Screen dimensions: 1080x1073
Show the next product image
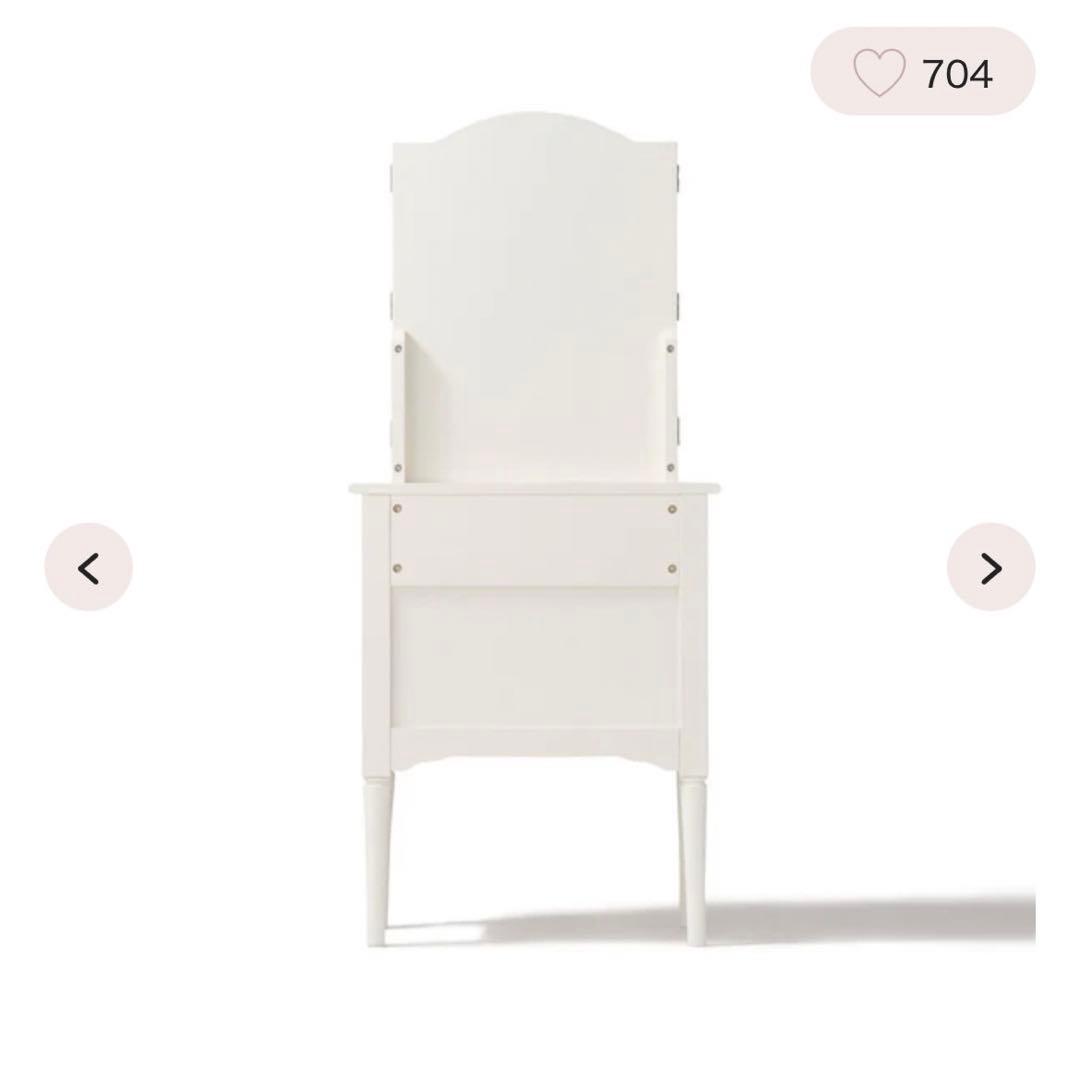pyautogui.click(x=990, y=568)
